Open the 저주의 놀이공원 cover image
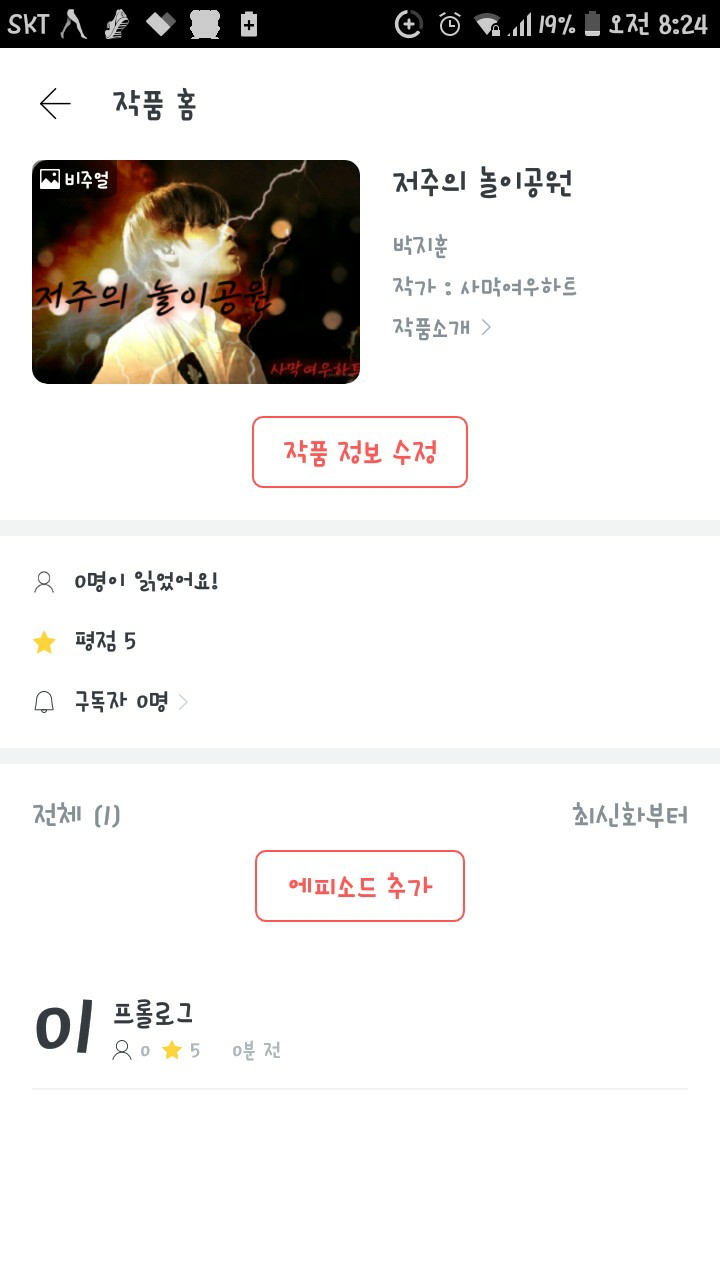The height and width of the screenshot is (1280, 720). click(x=196, y=272)
